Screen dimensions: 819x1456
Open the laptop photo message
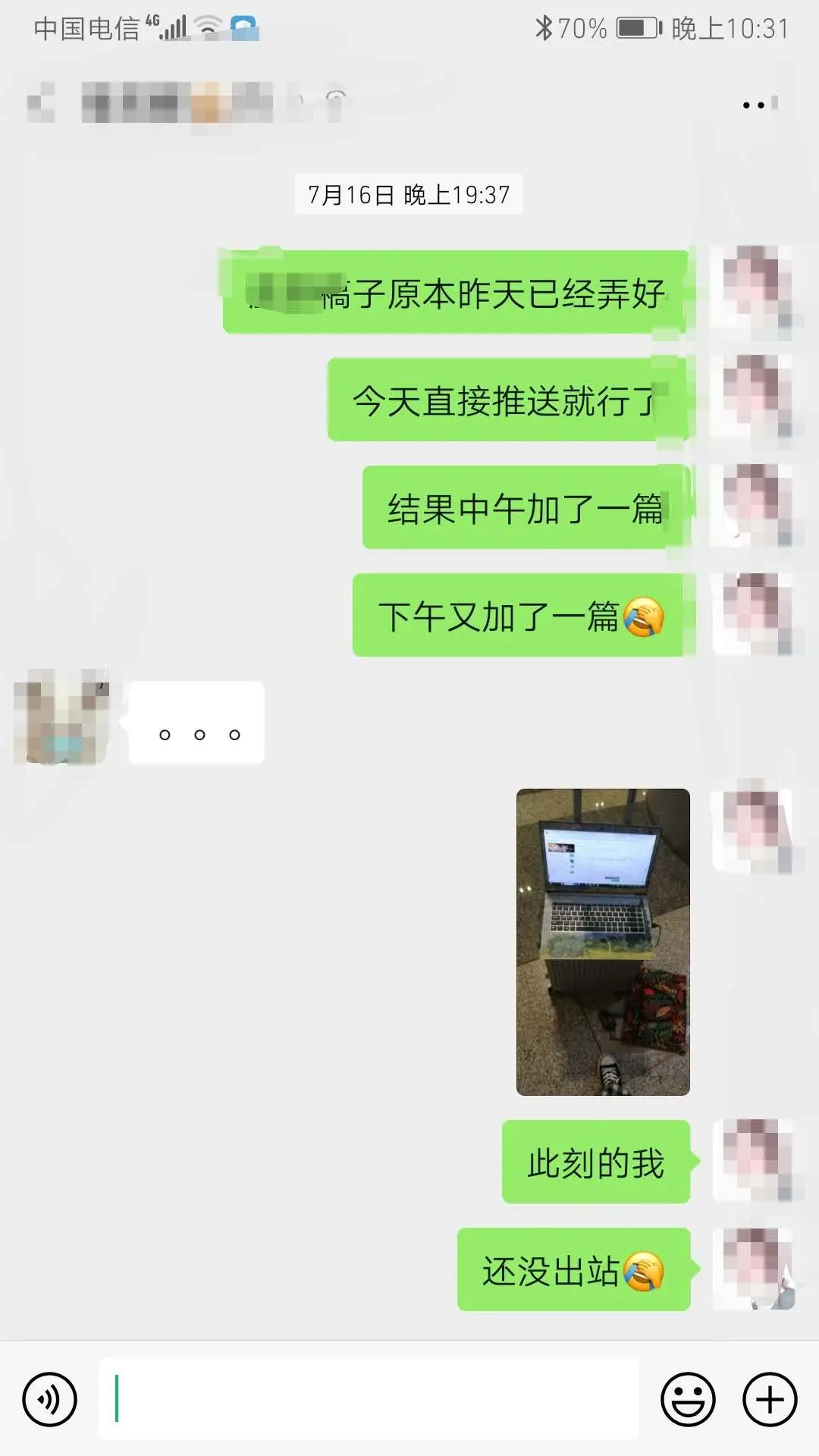603,942
